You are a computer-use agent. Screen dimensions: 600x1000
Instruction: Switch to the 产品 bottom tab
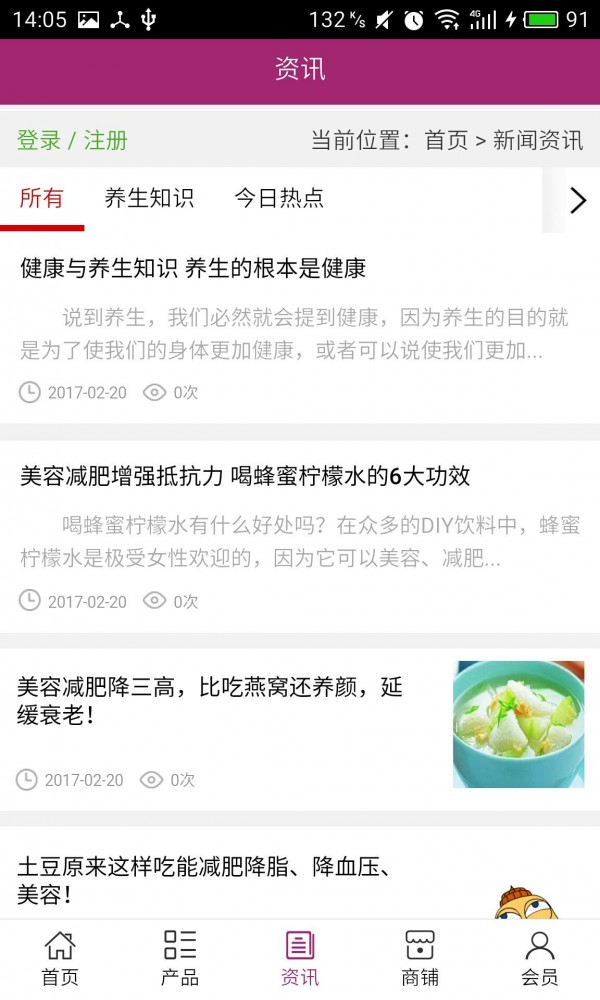click(x=180, y=958)
